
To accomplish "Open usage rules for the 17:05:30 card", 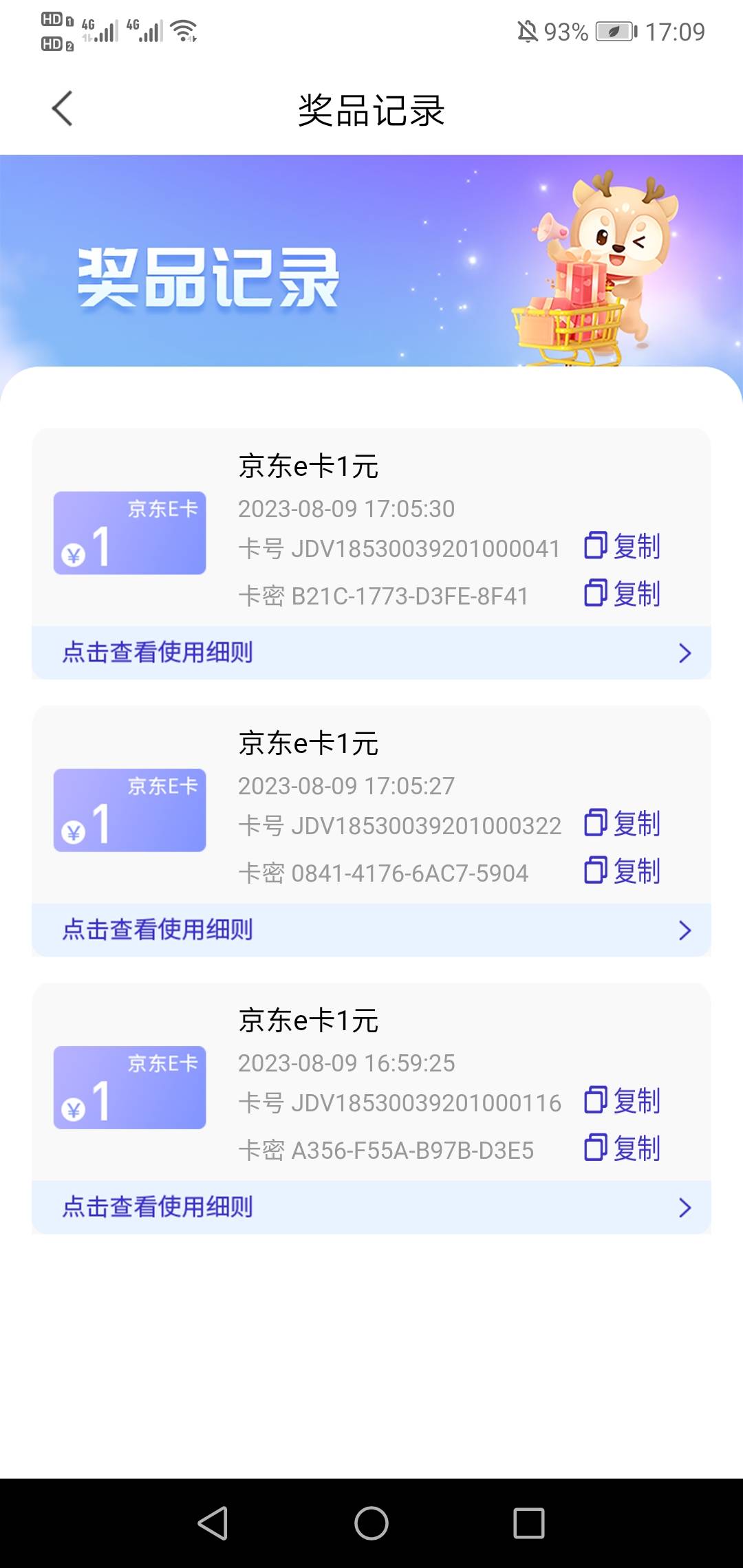I will pos(371,653).
